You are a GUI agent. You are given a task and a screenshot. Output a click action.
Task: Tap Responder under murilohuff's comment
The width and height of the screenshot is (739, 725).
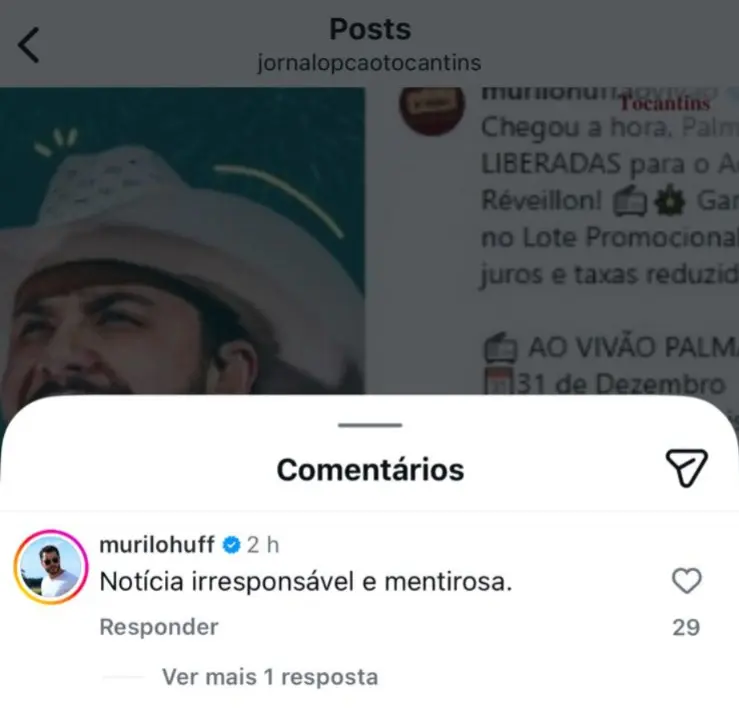point(159,627)
